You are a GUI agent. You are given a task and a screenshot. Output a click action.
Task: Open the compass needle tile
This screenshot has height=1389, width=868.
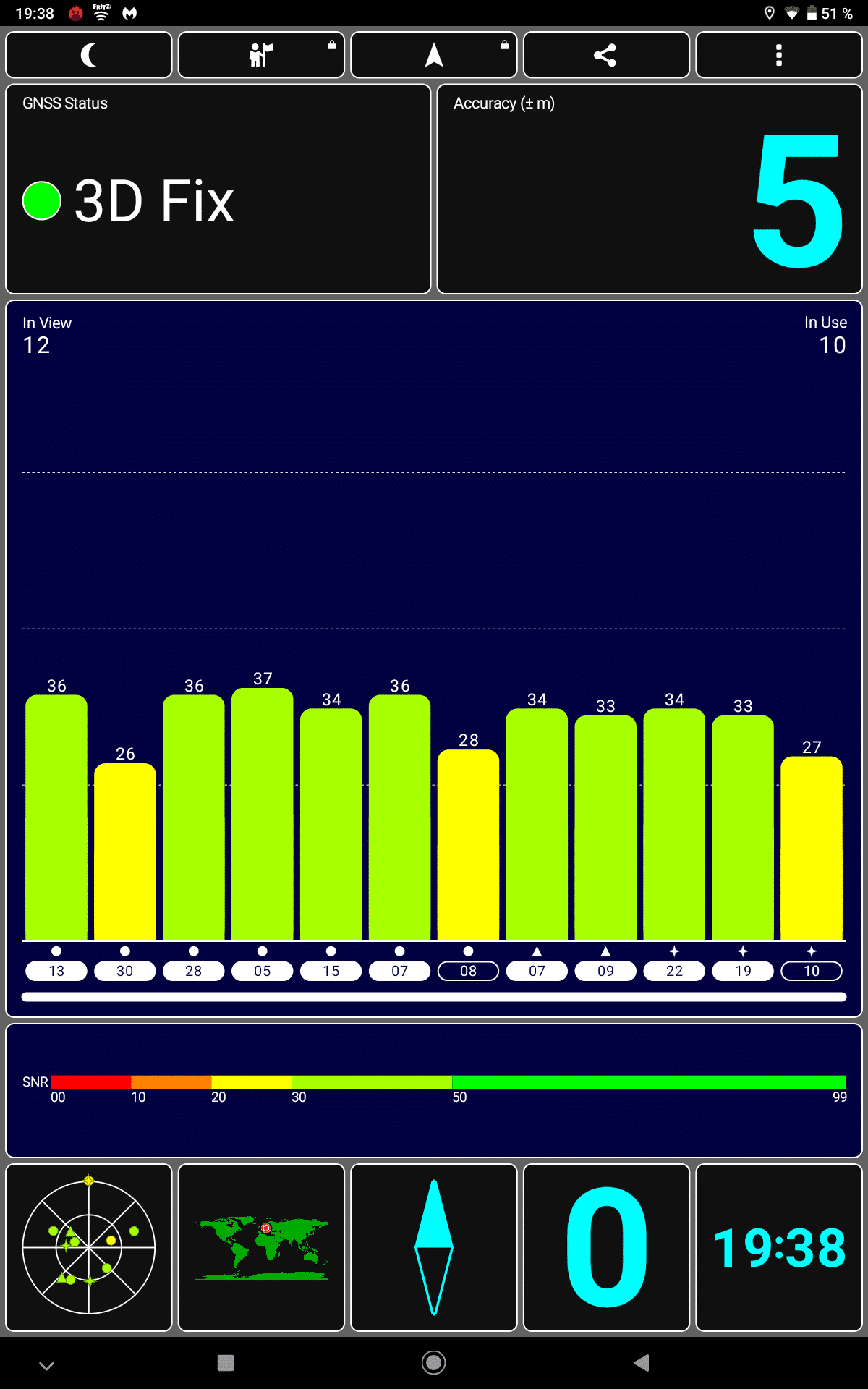click(434, 1247)
